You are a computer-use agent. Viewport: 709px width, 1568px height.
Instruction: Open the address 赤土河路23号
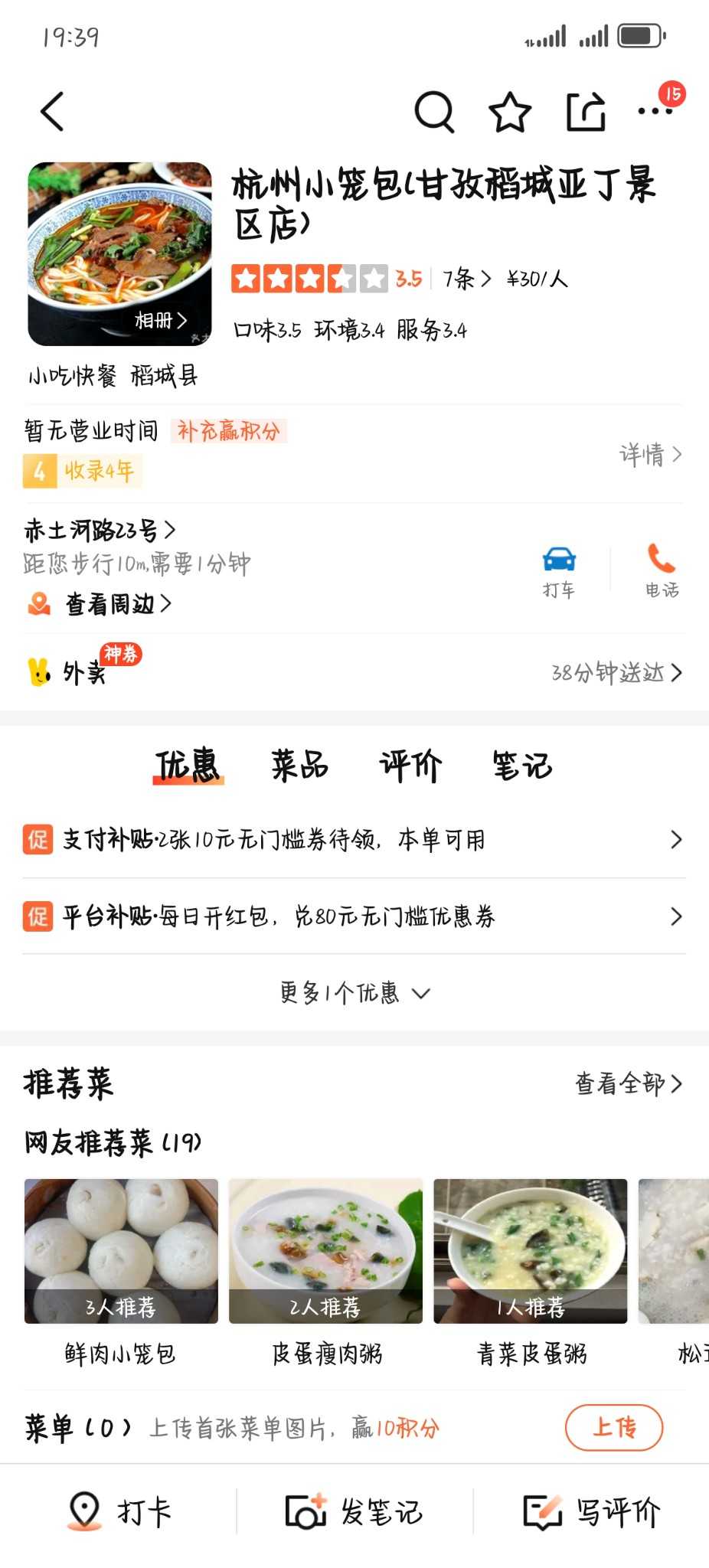100,530
